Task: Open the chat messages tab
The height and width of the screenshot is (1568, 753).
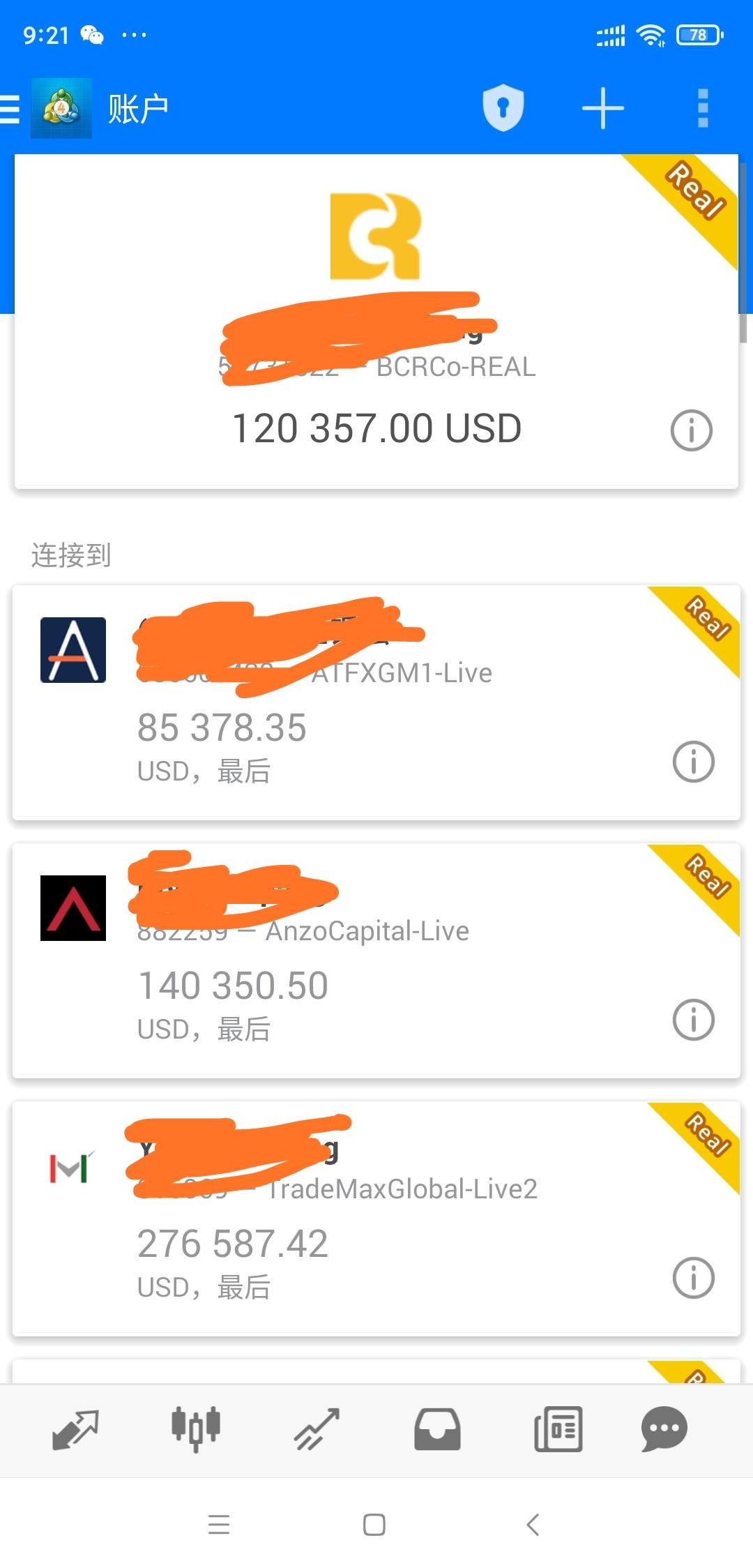Action: (x=664, y=1429)
